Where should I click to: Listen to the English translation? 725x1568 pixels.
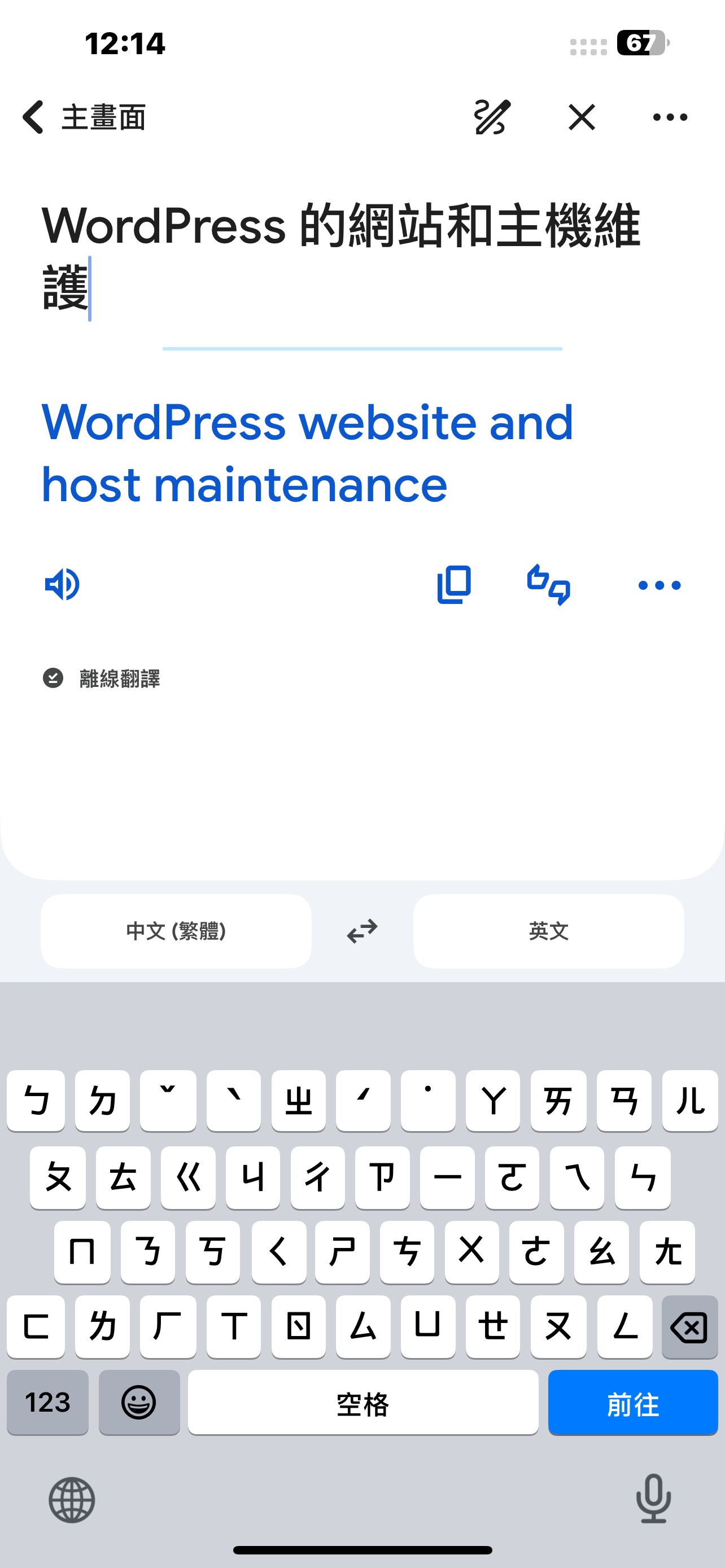62,584
